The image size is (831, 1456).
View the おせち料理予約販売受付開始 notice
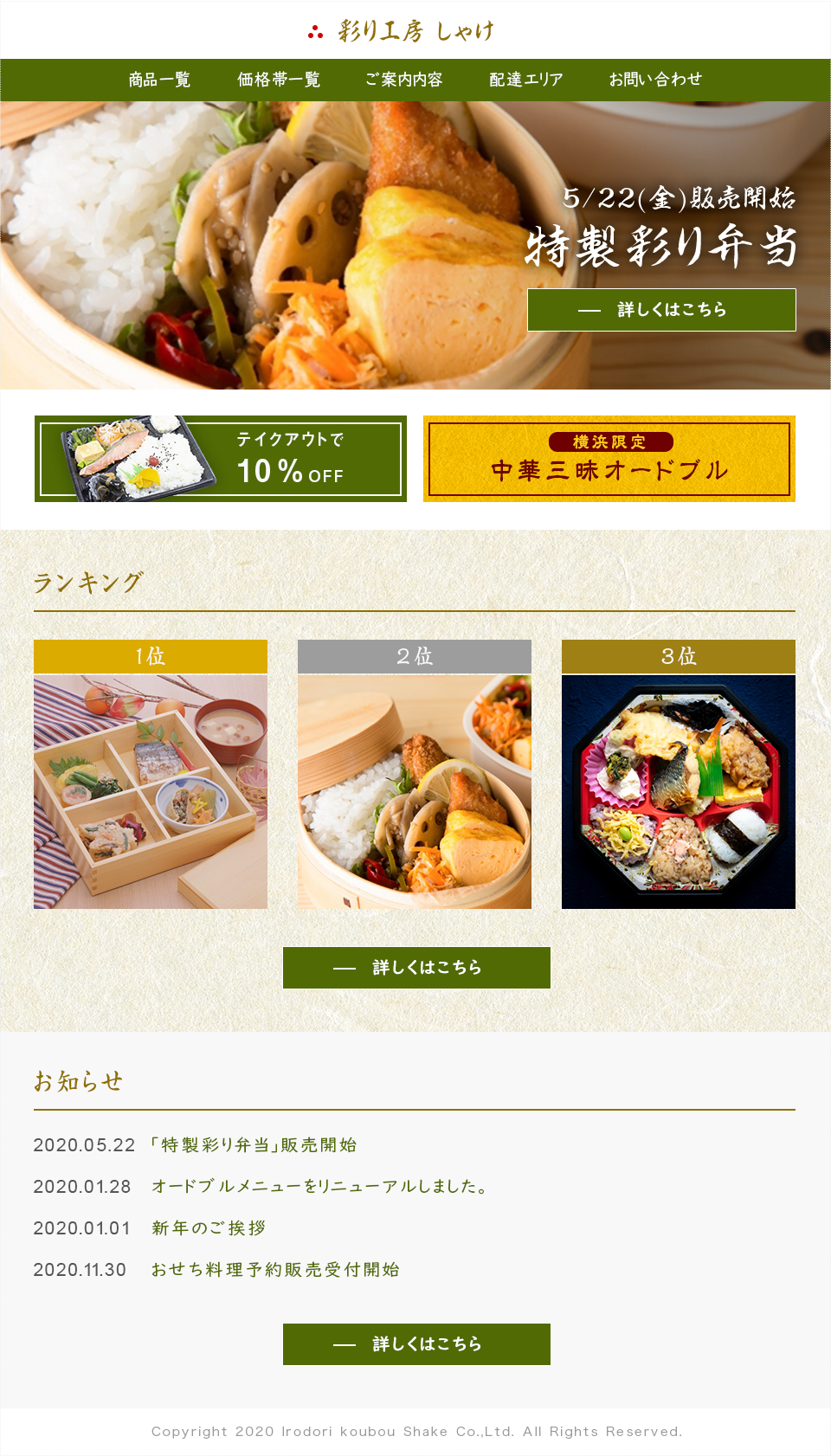(275, 1270)
